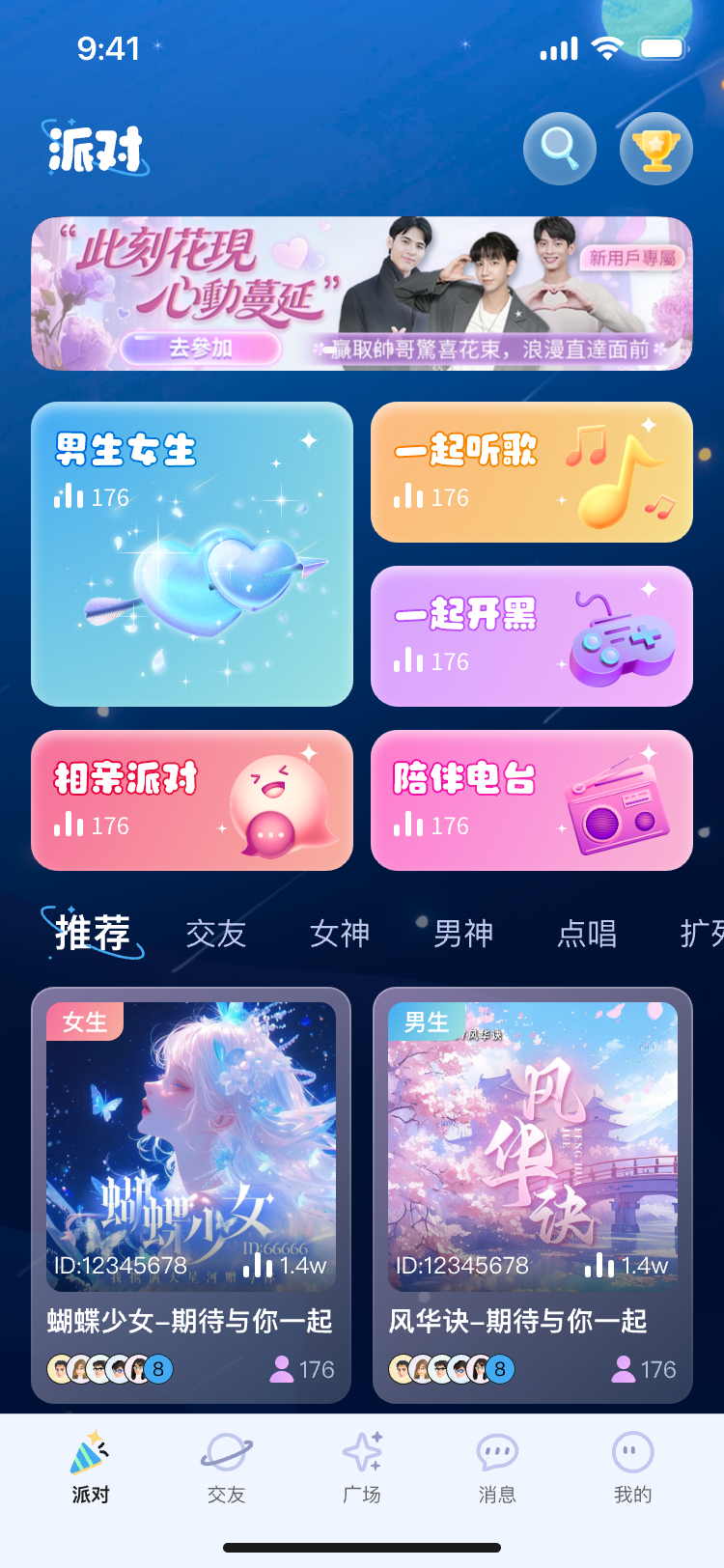
Task: Tap the avatar stack showing 8 on 风华诀 room
Action: point(451,1369)
